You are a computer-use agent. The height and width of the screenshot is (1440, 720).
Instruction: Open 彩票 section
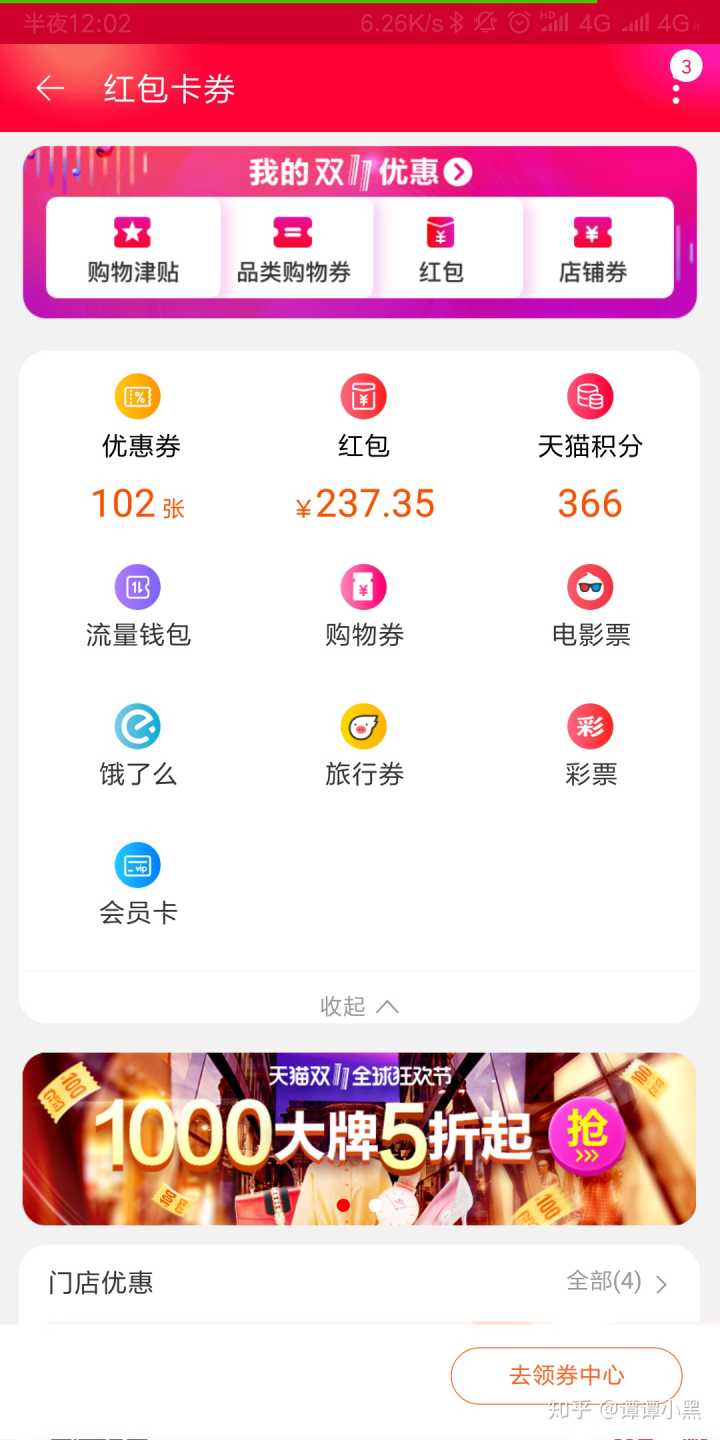[x=590, y=745]
